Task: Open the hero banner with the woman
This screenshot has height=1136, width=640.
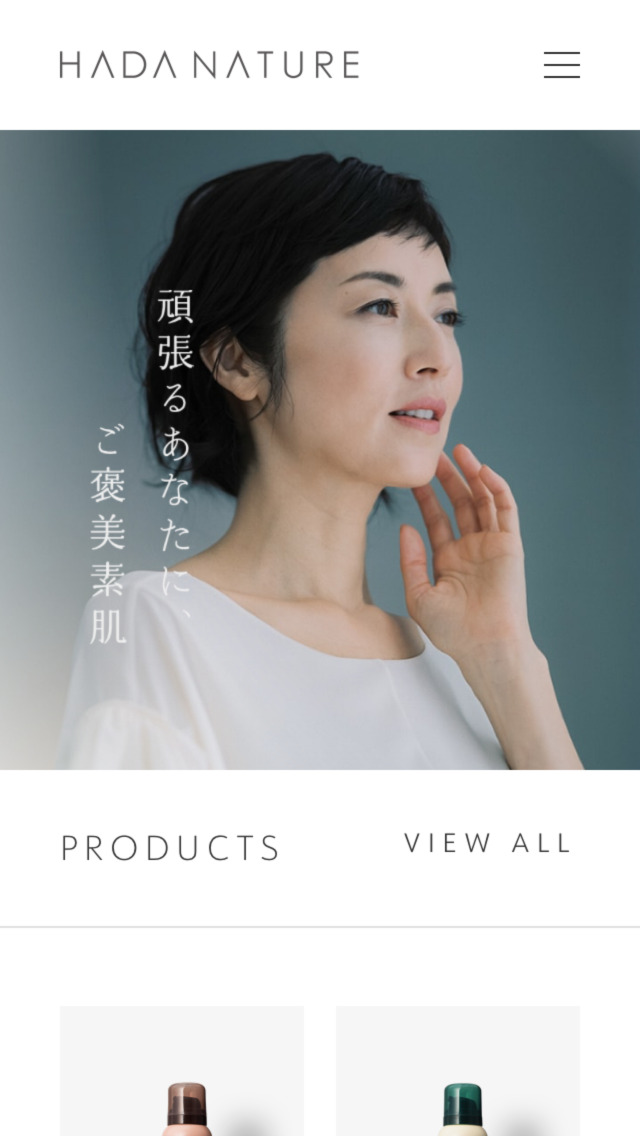Action: pos(320,450)
